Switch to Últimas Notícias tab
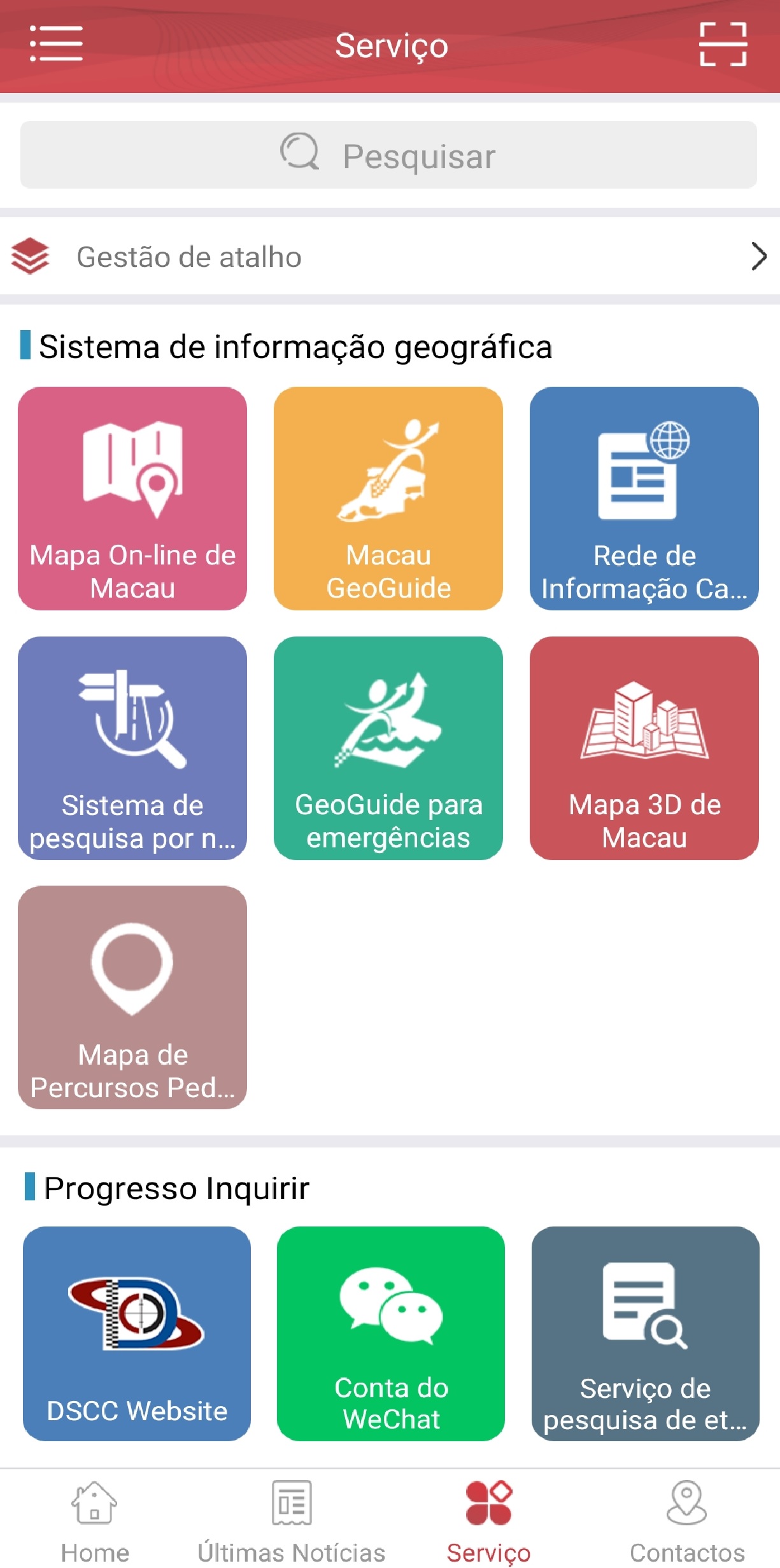The width and height of the screenshot is (780, 1568). coord(291,1520)
